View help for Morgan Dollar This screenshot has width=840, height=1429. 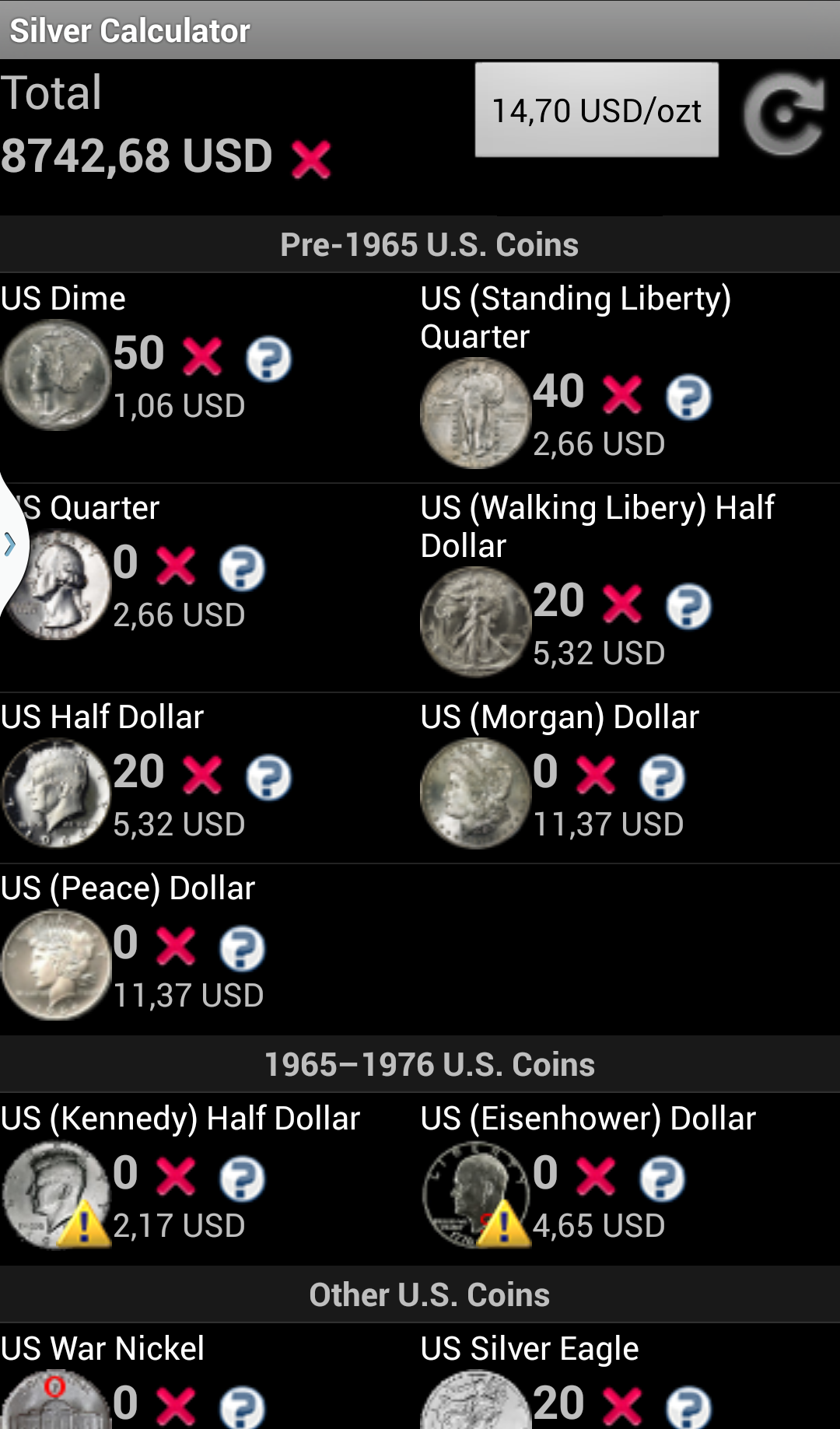(x=662, y=777)
